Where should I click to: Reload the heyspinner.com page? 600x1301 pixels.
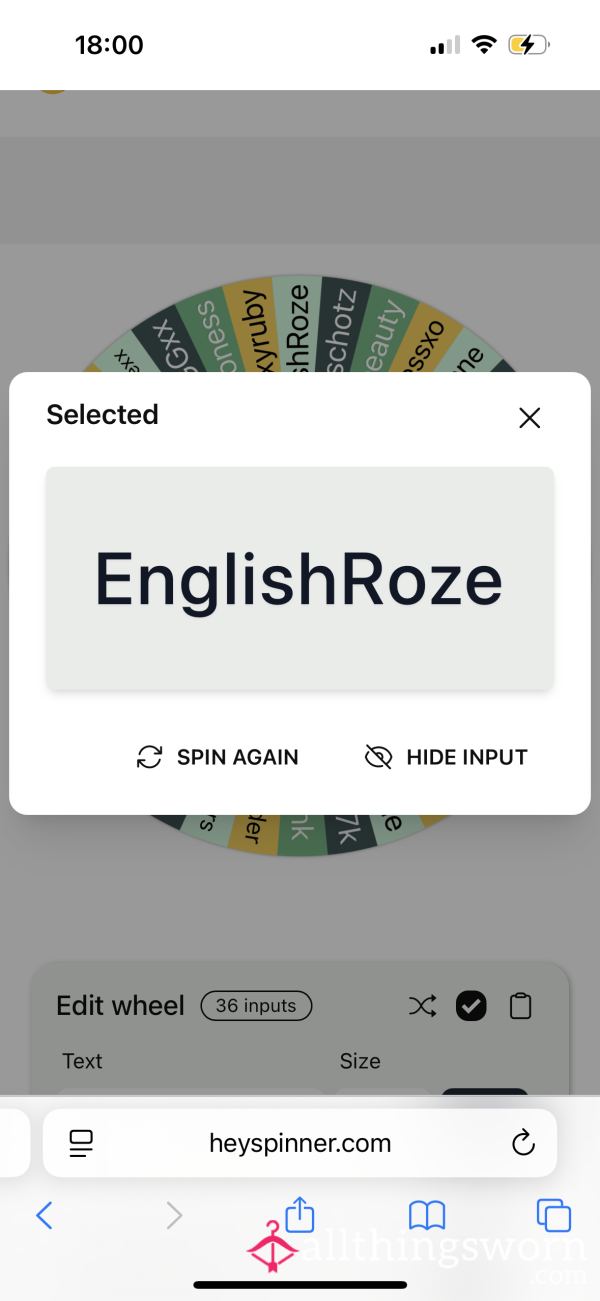coord(523,1143)
